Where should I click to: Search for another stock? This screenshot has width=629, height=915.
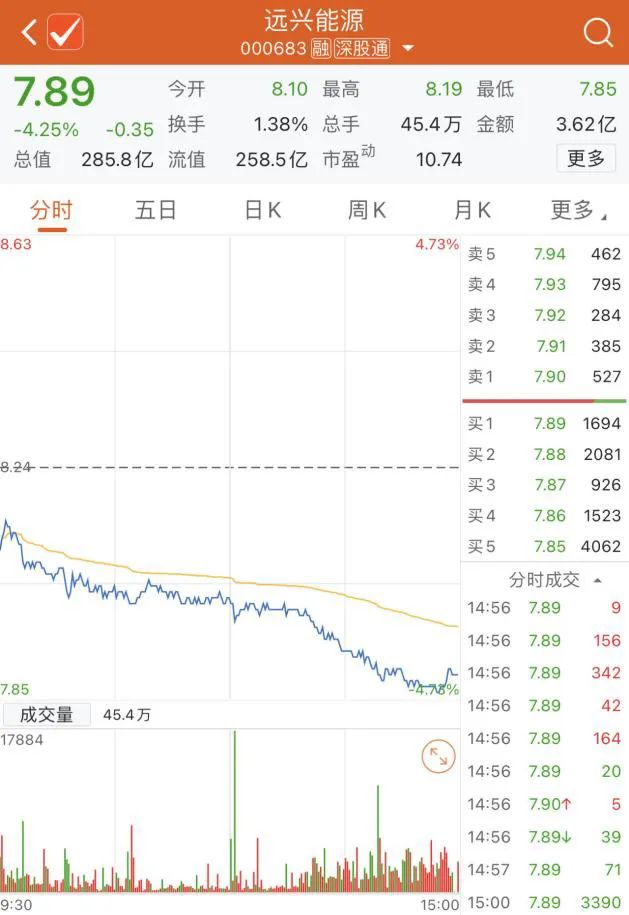coord(598,33)
